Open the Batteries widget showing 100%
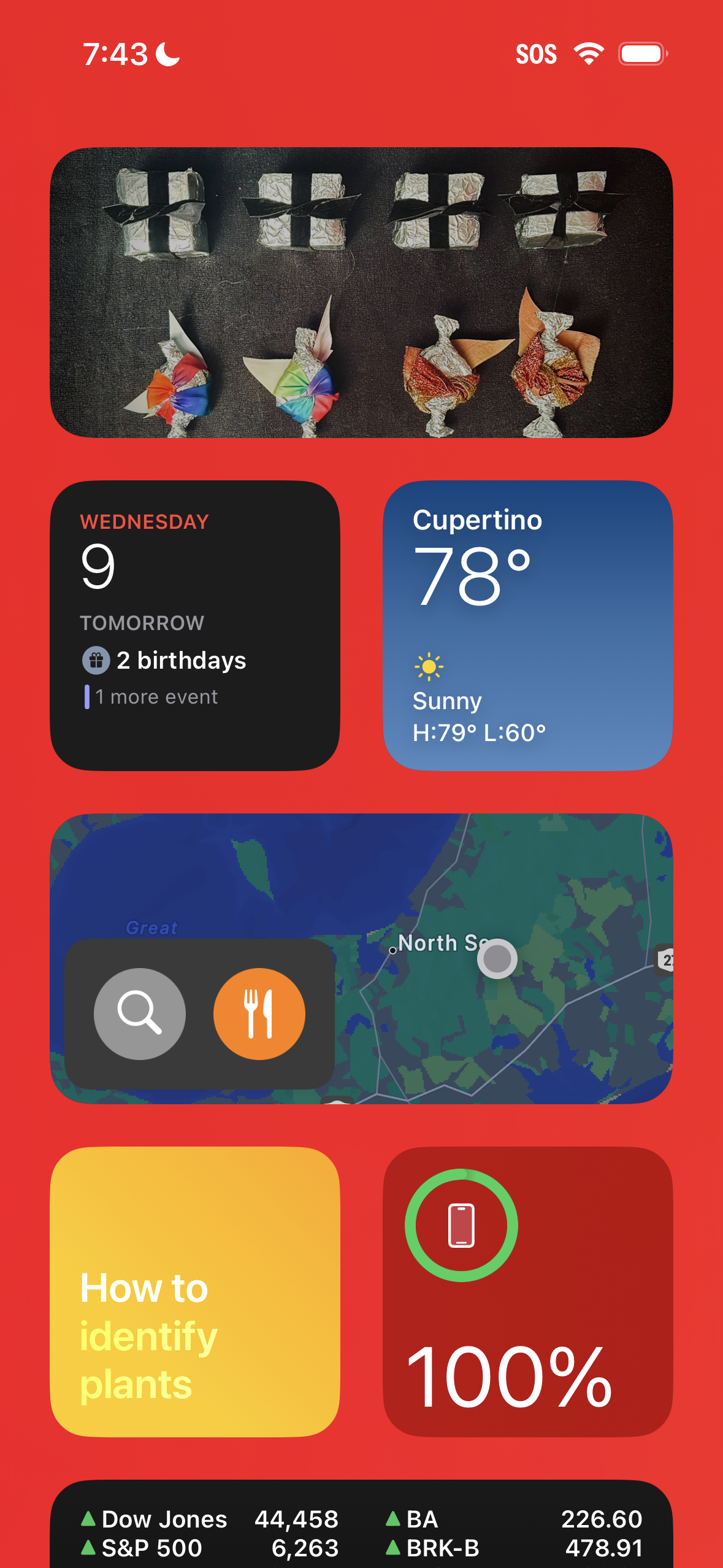 pyautogui.click(x=528, y=1292)
